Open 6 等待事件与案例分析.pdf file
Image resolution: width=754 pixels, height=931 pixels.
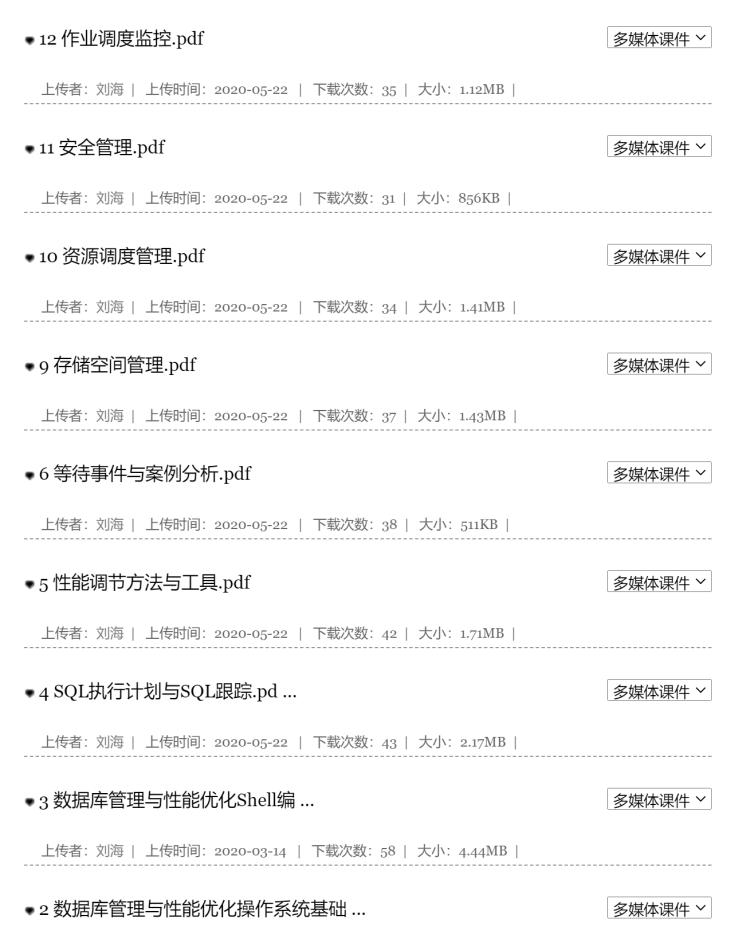[x=144, y=474]
